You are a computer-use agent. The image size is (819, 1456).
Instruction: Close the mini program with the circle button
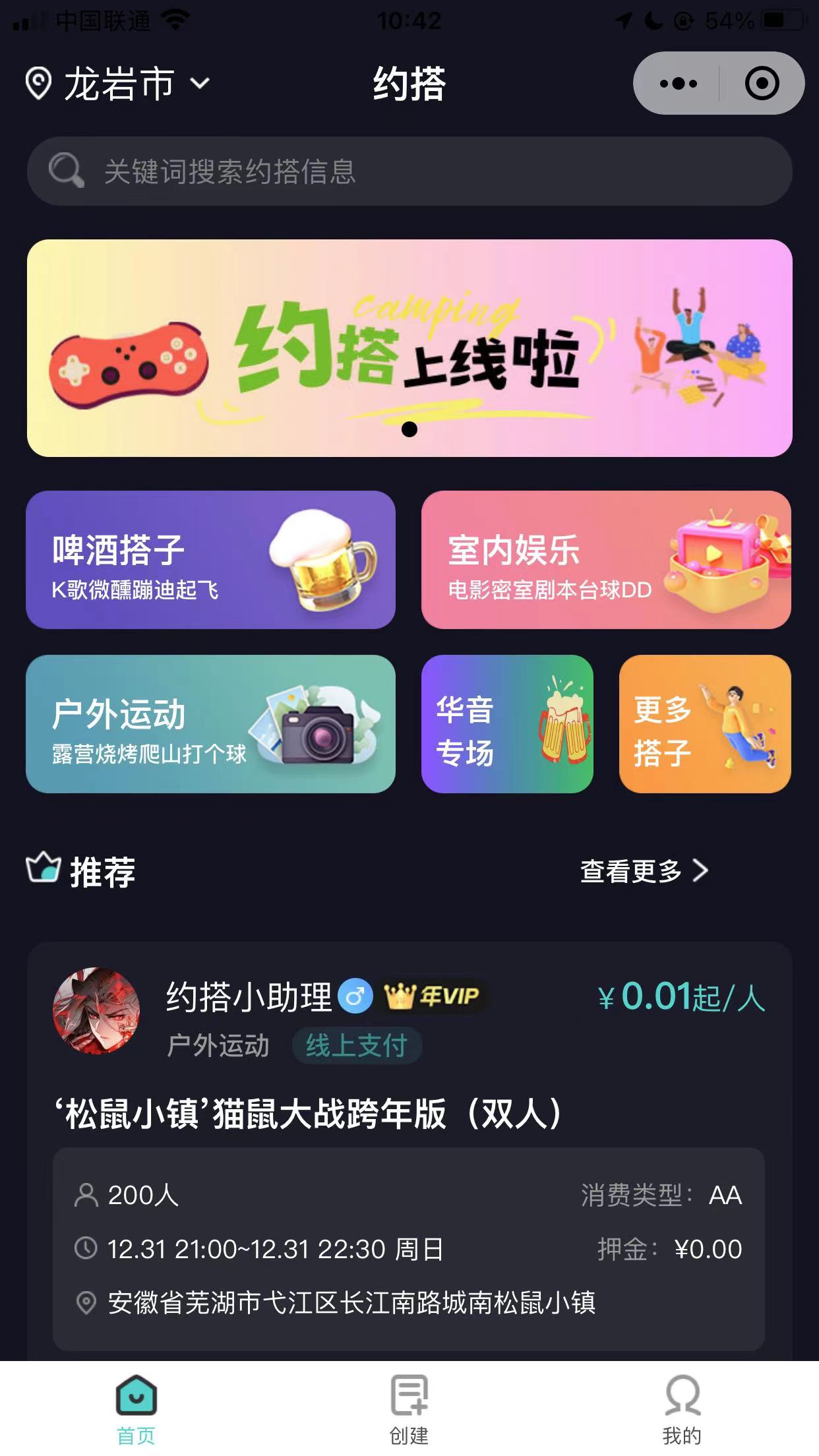tap(762, 84)
